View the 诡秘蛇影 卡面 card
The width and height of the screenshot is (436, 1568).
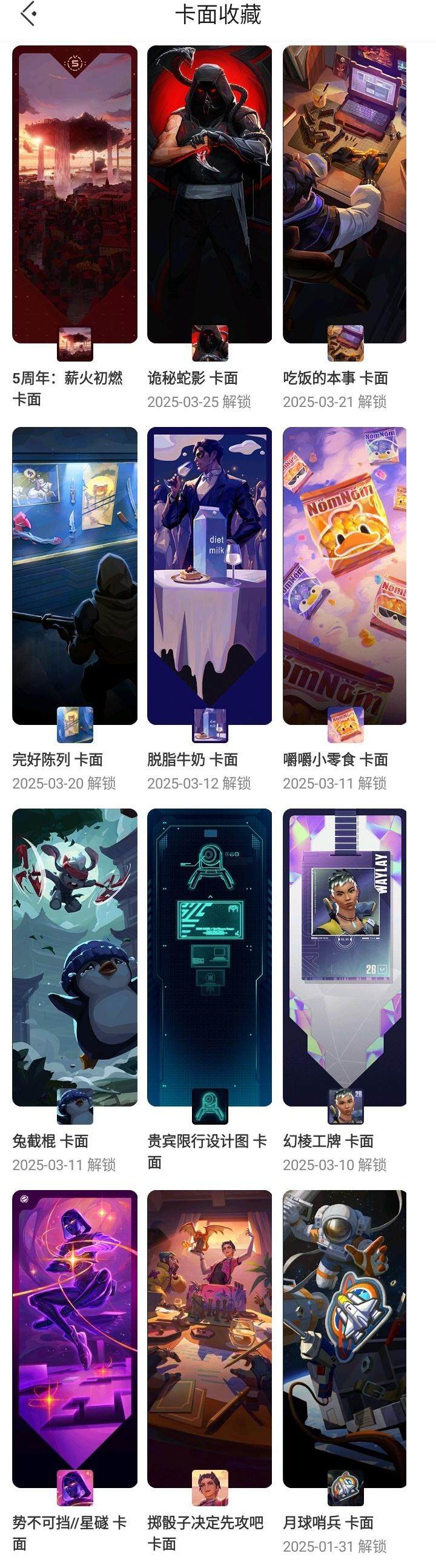click(210, 195)
